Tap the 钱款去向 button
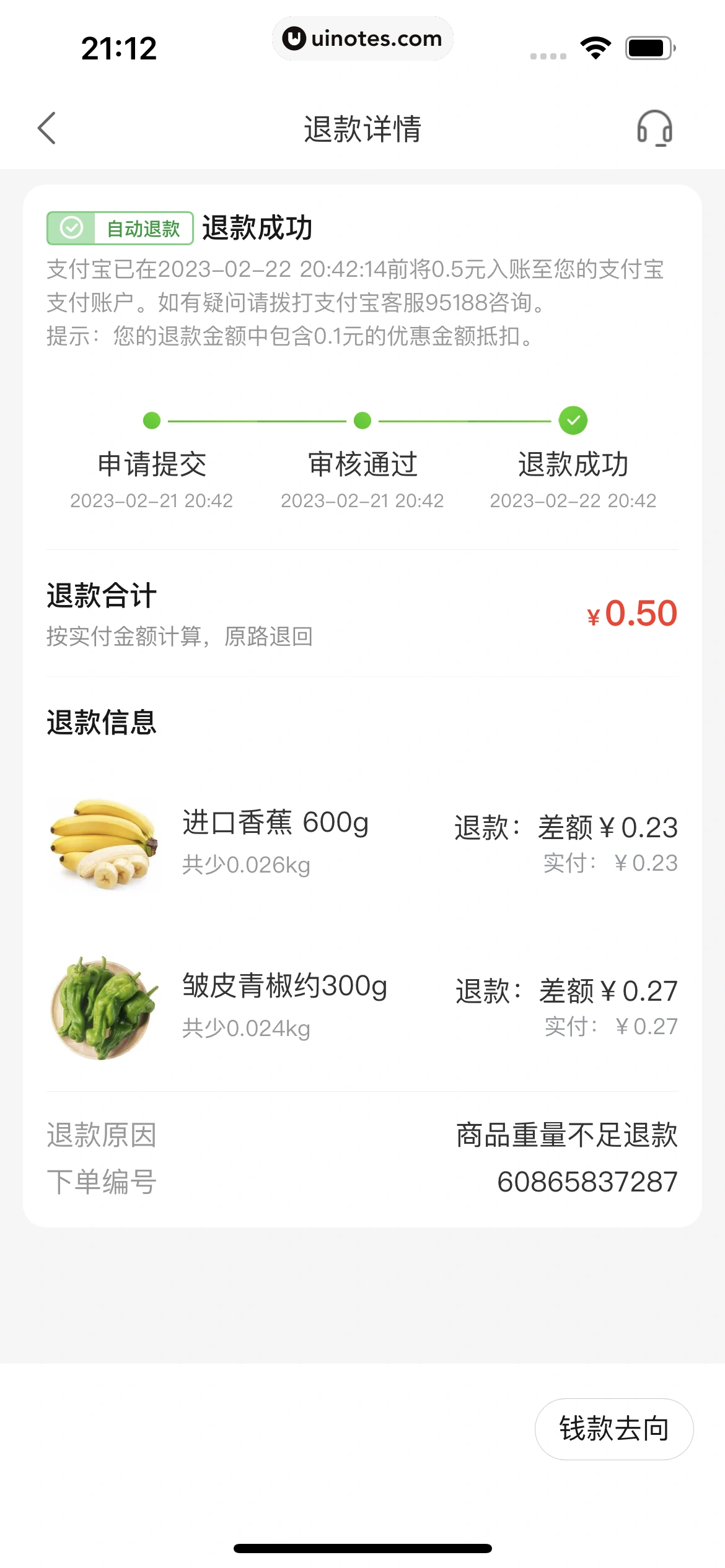This screenshot has width=725, height=1568. tap(613, 1429)
